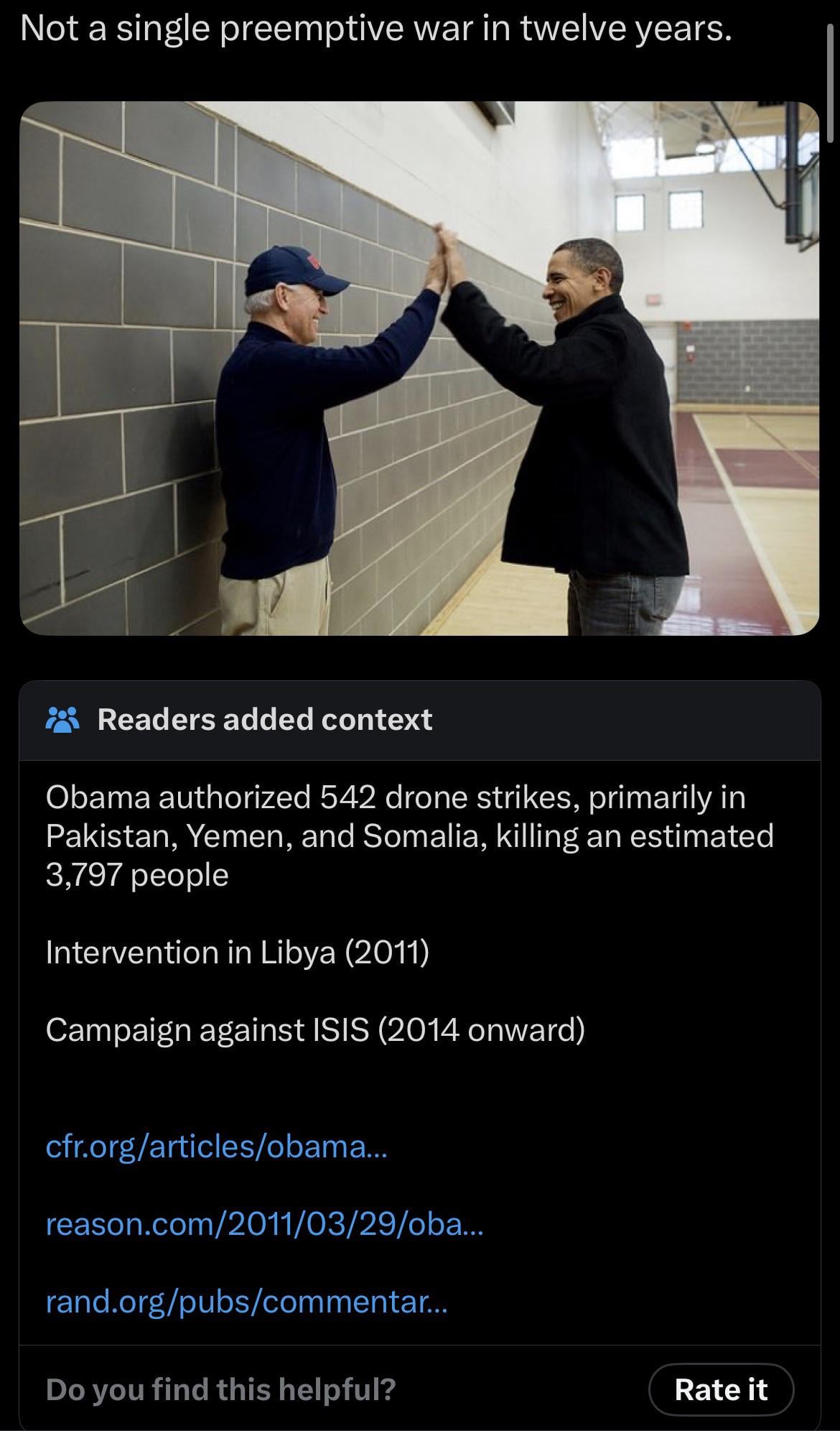Tap the Rate it button
Viewport: 840px width, 1431px height.
click(721, 1389)
